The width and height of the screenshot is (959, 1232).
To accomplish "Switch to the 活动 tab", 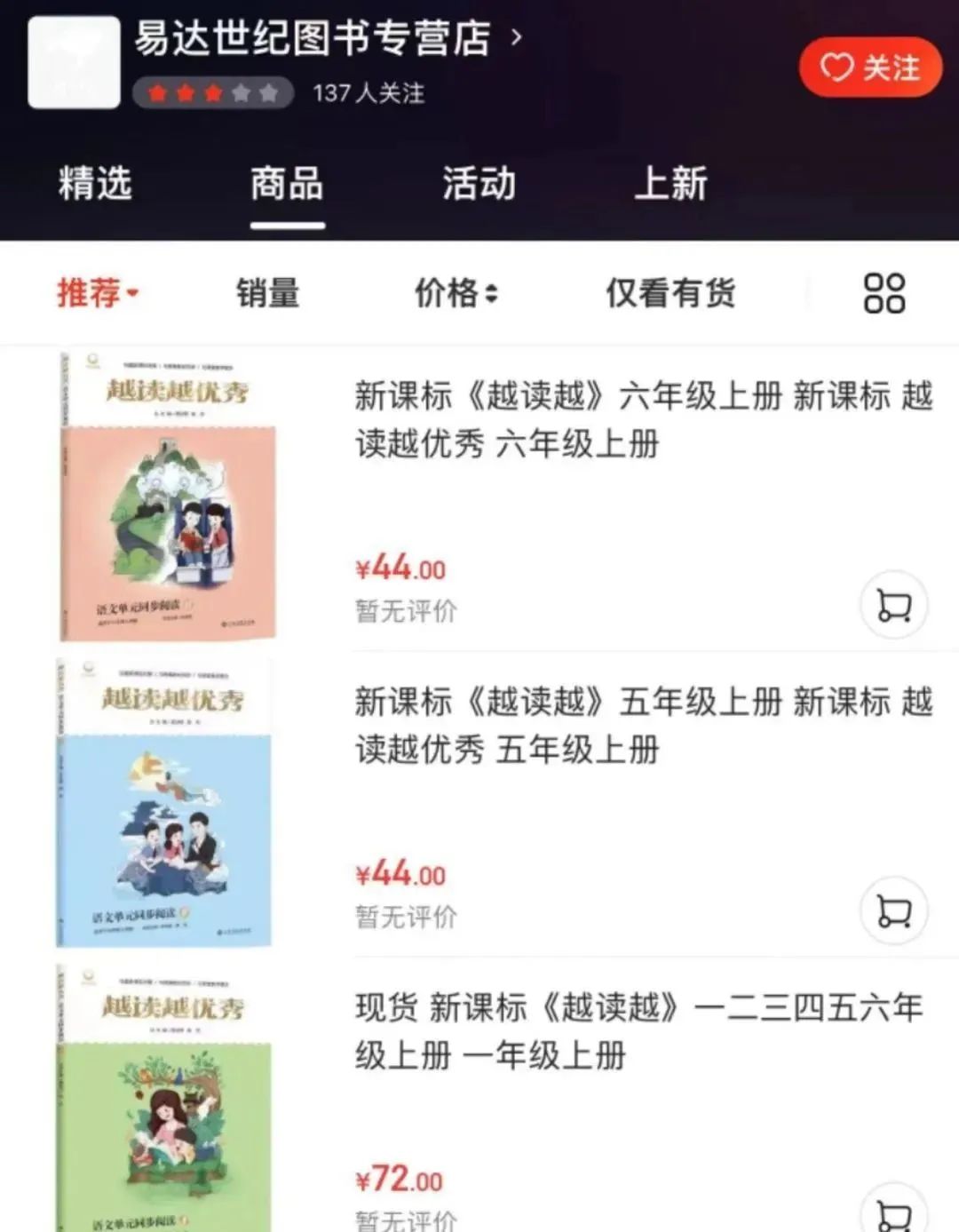I will [479, 184].
